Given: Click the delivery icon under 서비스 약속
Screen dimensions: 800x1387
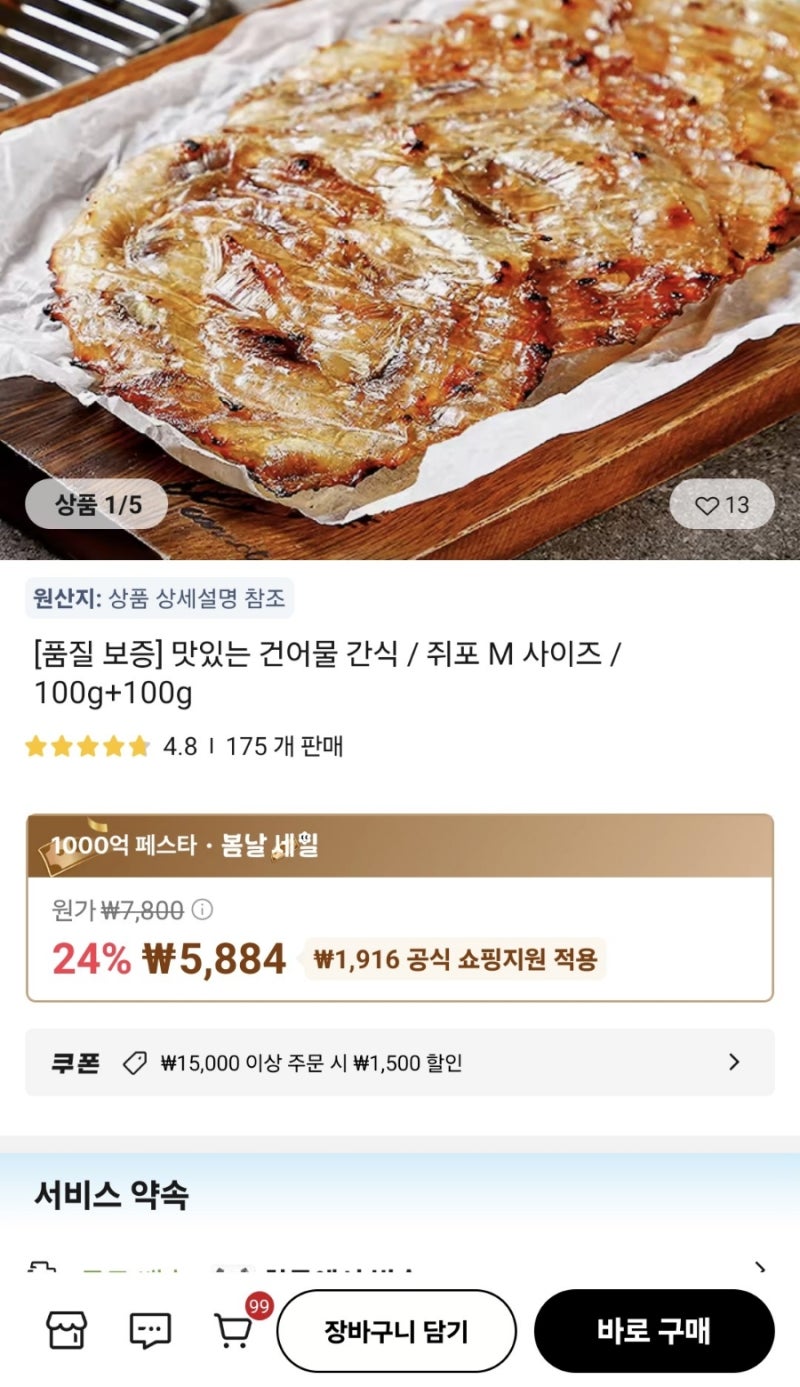Looking at the screenshot, I should click(x=43, y=1268).
